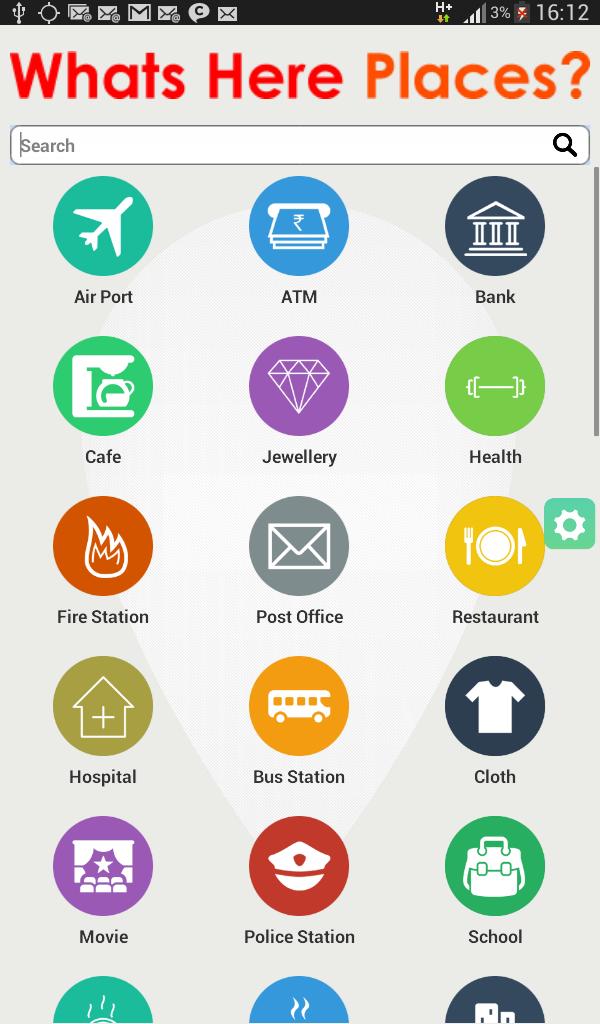The width and height of the screenshot is (600, 1024).
Task: Tap the magnifying glass search icon
Action: 565,146
